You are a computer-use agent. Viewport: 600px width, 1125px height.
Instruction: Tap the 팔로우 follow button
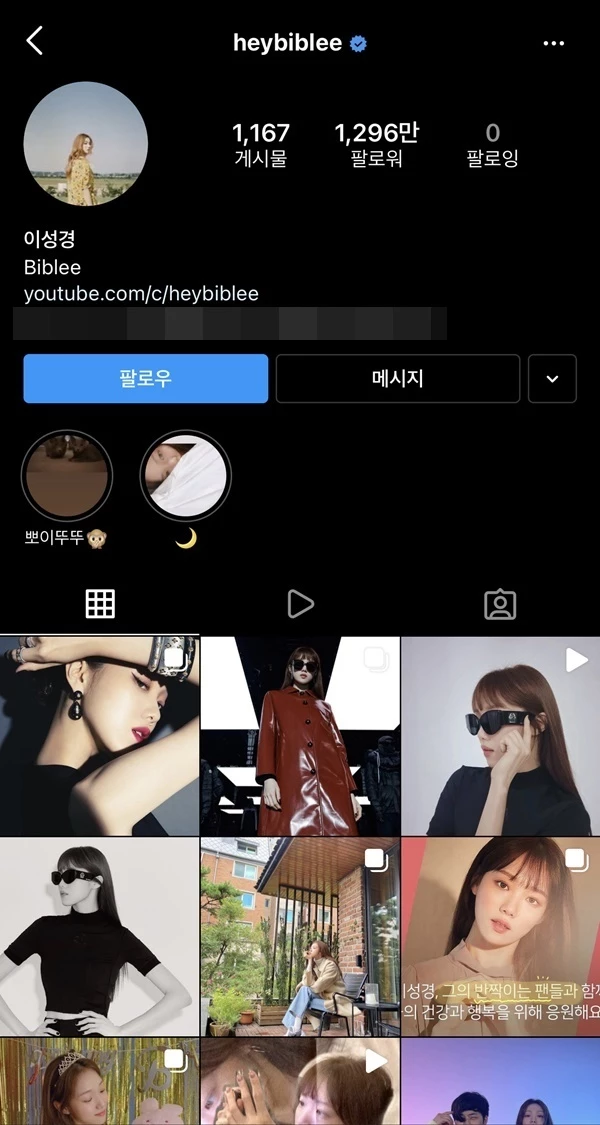(146, 379)
